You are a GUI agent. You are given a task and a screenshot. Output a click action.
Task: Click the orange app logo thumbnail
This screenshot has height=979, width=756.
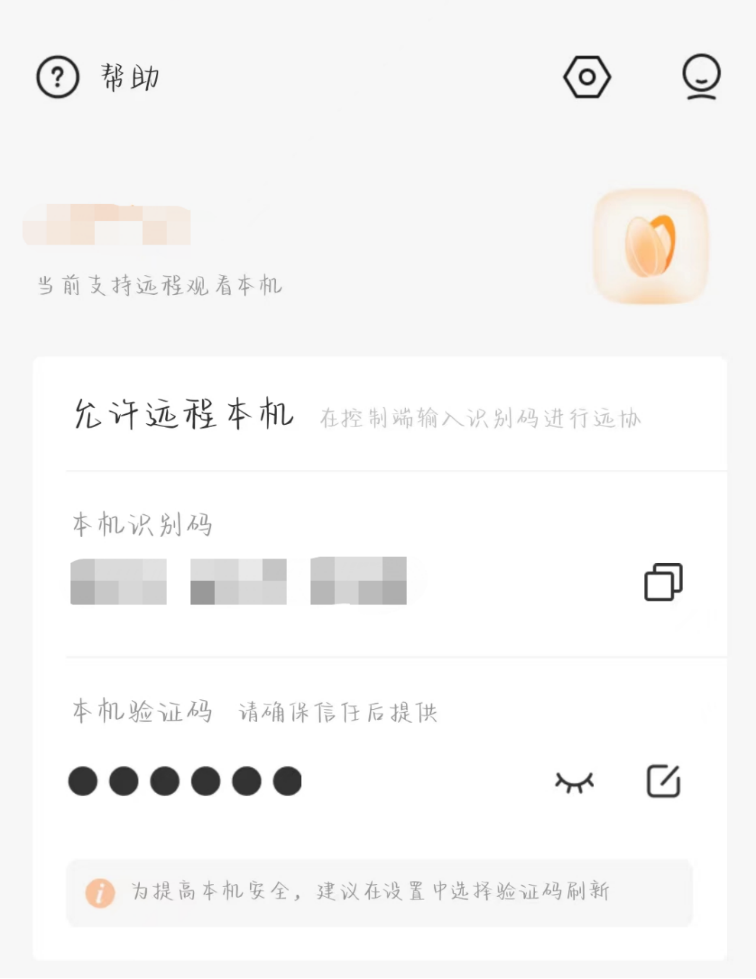pos(650,246)
